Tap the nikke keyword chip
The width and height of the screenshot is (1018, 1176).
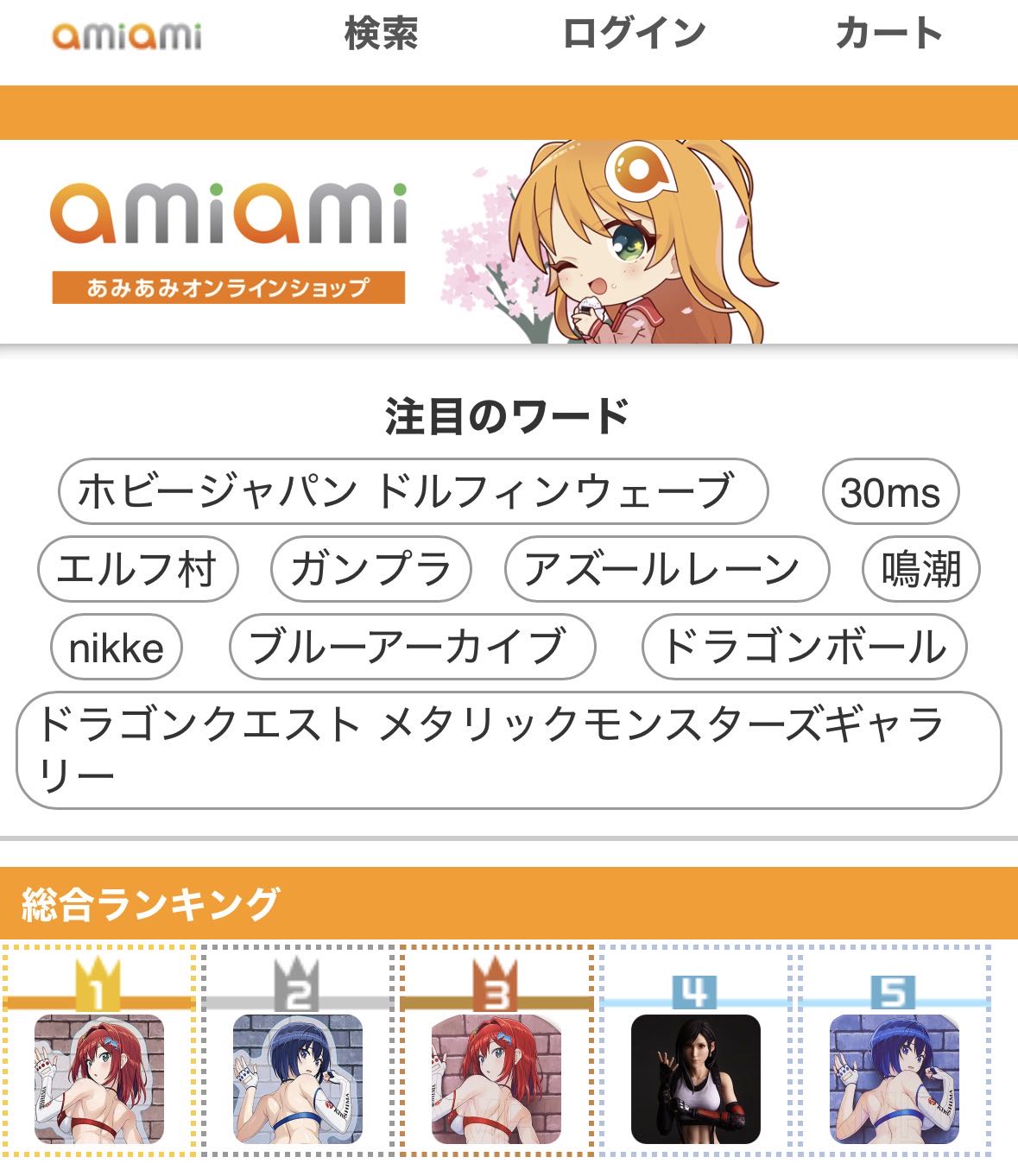(x=117, y=647)
